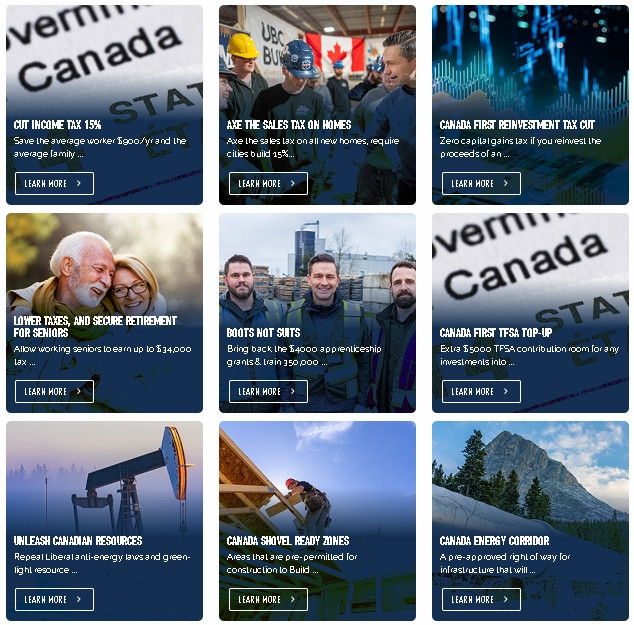Learn more about Unleash Canadian Resources
The height and width of the screenshot is (625, 634).
(54, 599)
